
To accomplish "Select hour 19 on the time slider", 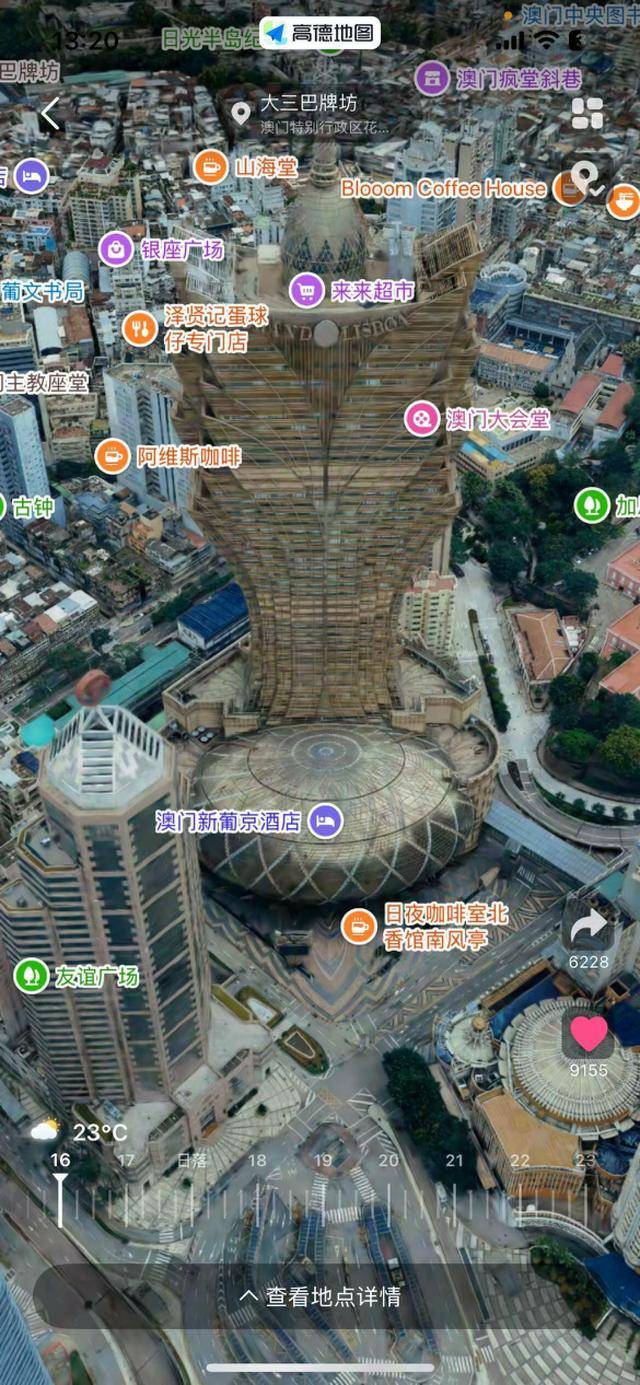I will point(322,1161).
